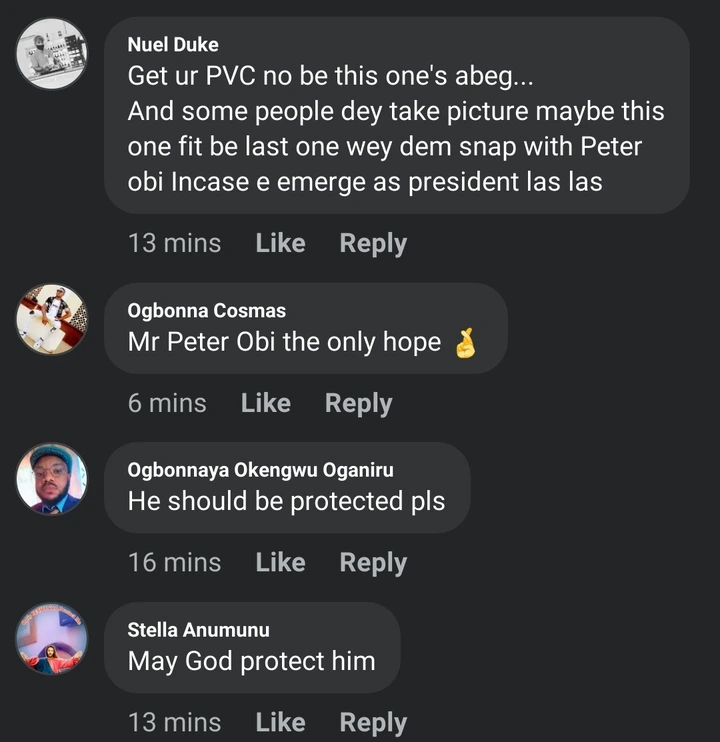The width and height of the screenshot is (720, 742).
Task: View Ogbonnaya Okengwu Oganiru's avatar
Action: 52,478
